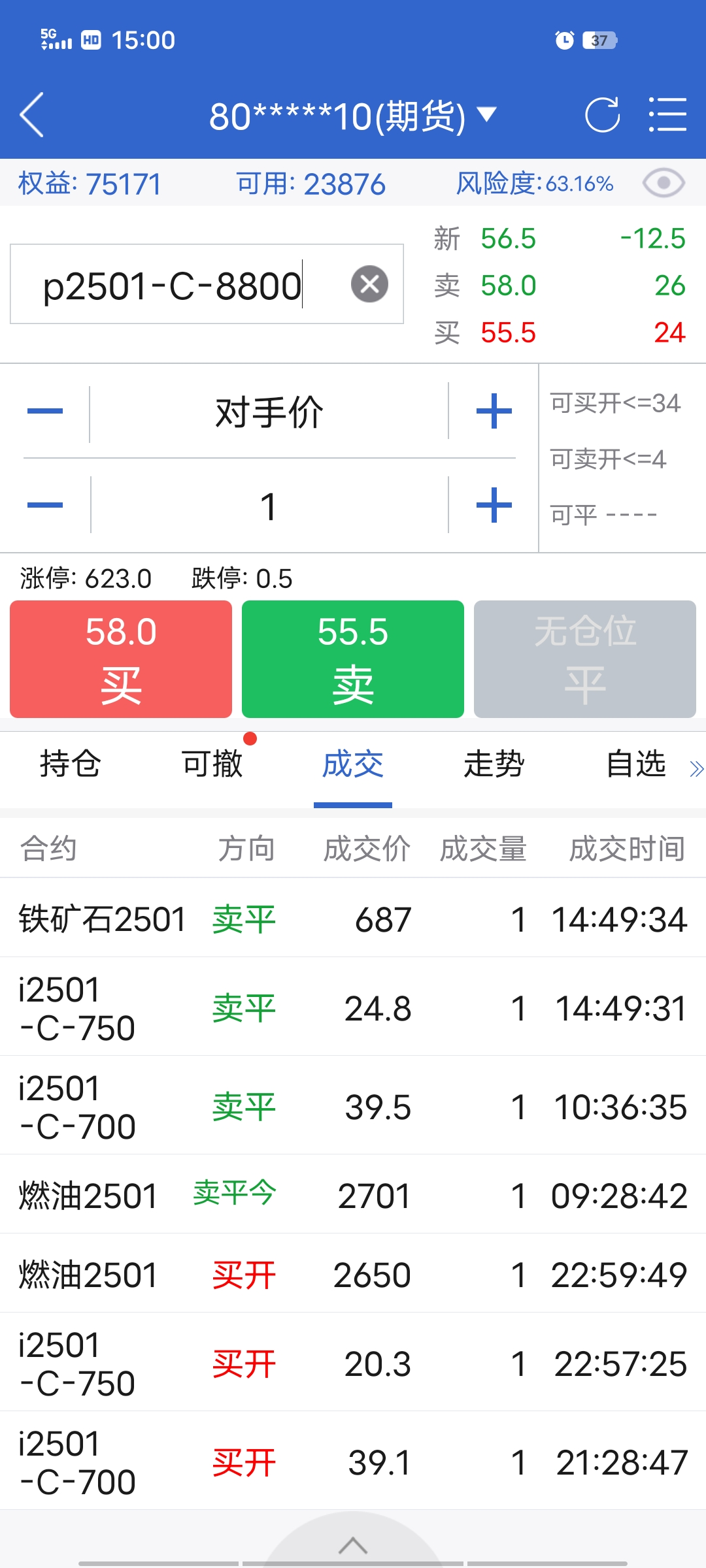Sell at 55.5 with the 卖 button
Screen dimensions: 706x1568
pos(353,659)
